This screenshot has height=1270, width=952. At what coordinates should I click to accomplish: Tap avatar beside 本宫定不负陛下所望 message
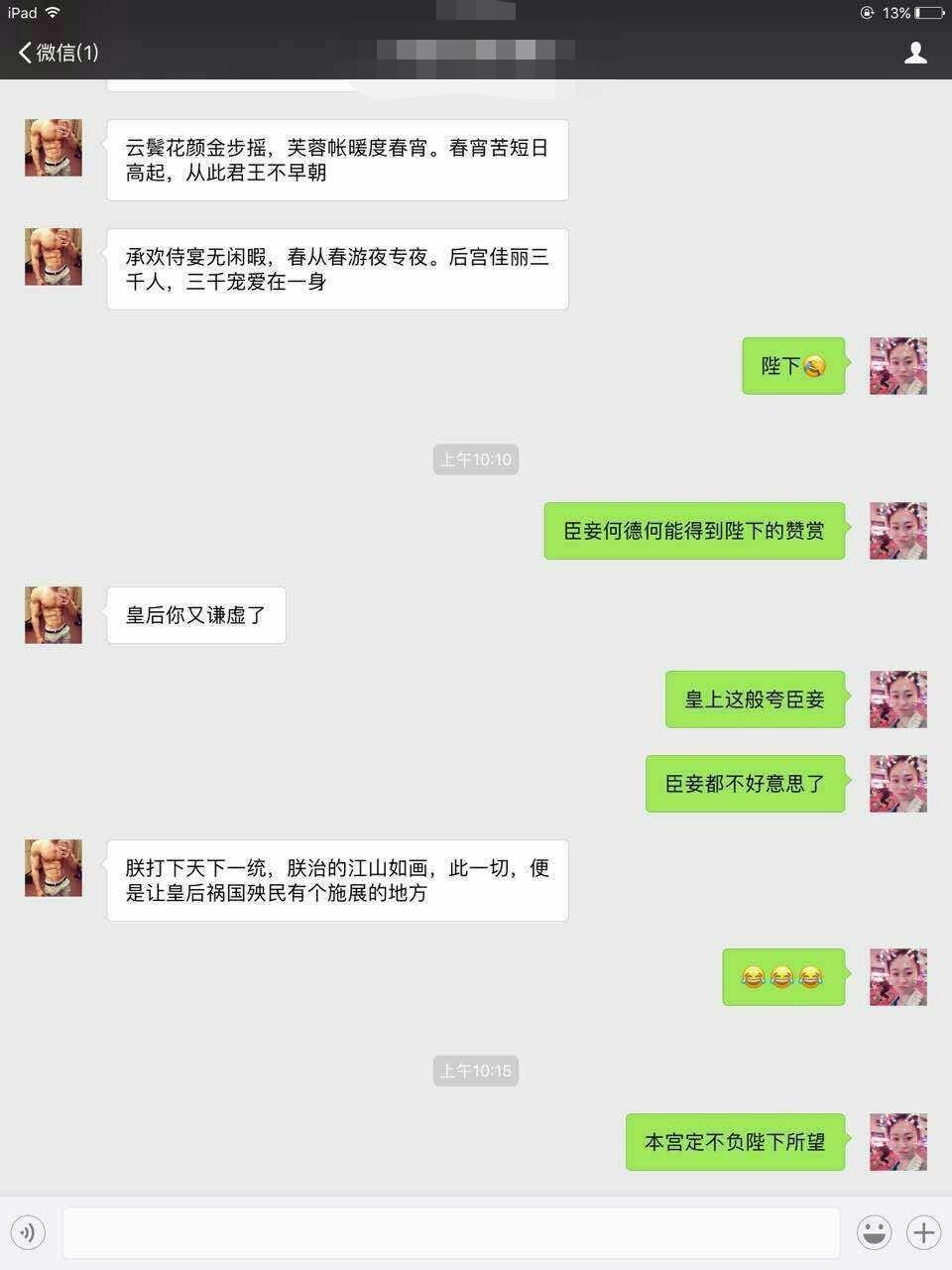tap(897, 1142)
